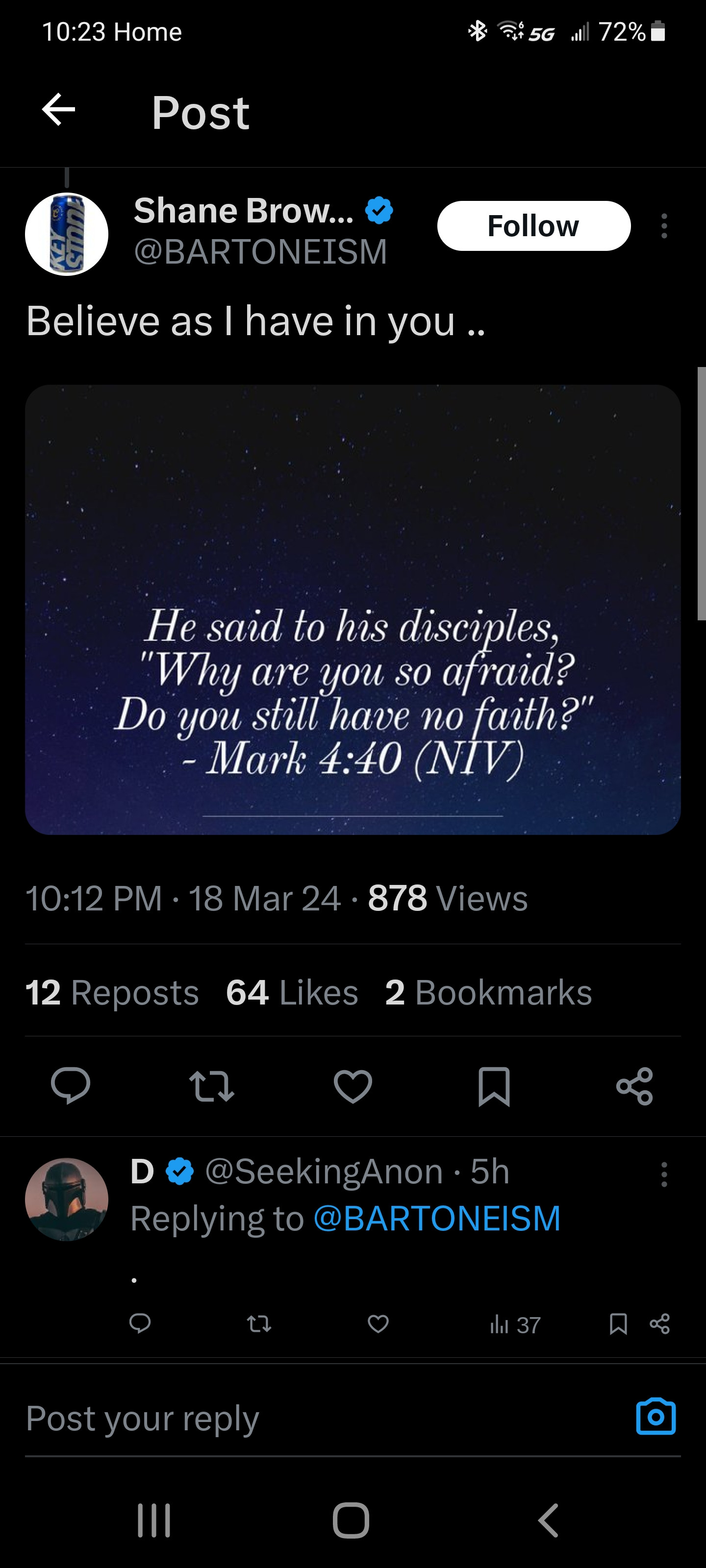Open overflow menu on Shane's post

point(664,226)
